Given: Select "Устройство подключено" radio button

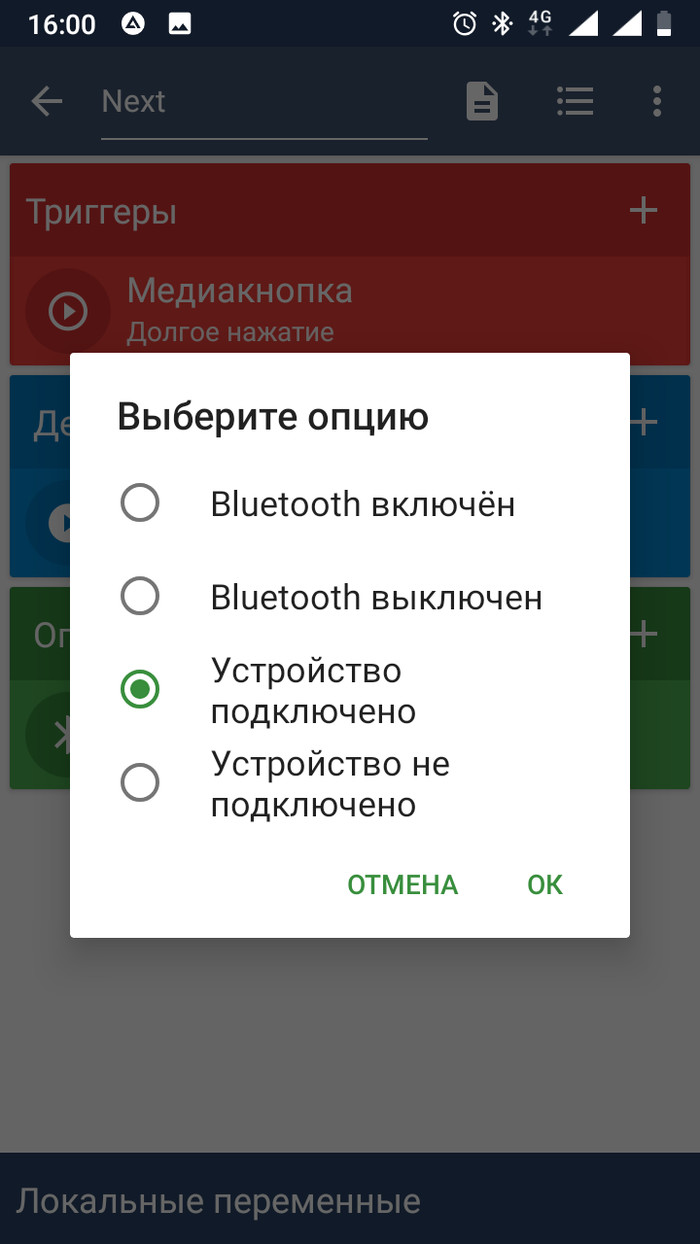Looking at the screenshot, I should [139, 689].
